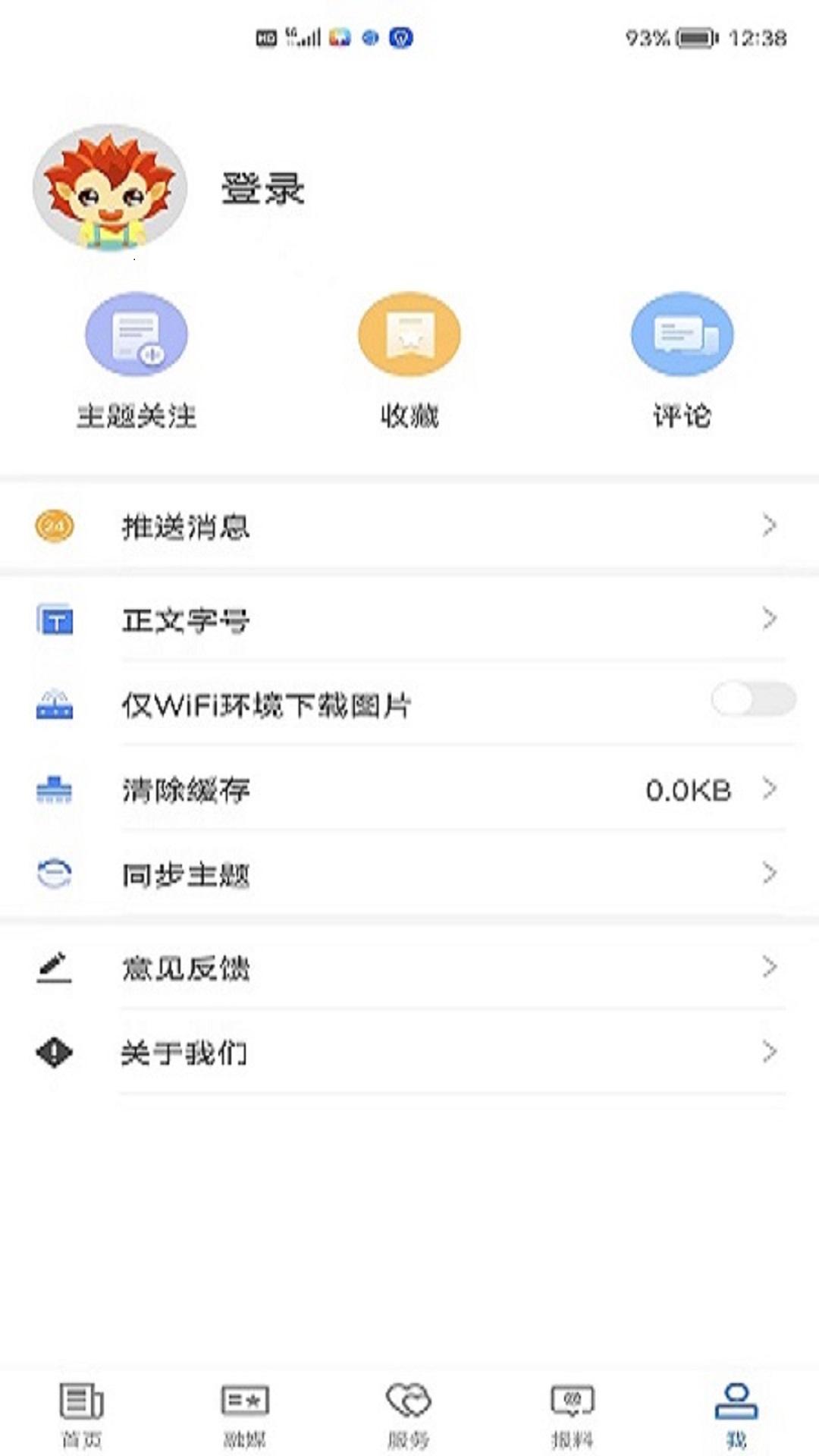Open 同步主题 via its arrow
Viewport: 819px width, 1456px height.
point(768,874)
